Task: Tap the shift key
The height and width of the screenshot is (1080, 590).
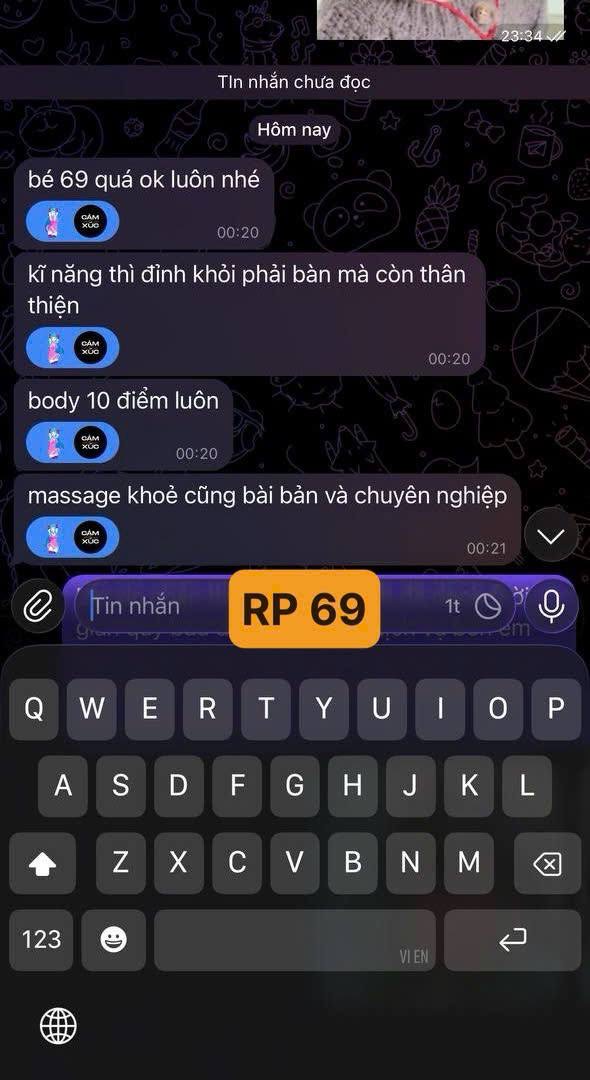Action: coord(43,863)
